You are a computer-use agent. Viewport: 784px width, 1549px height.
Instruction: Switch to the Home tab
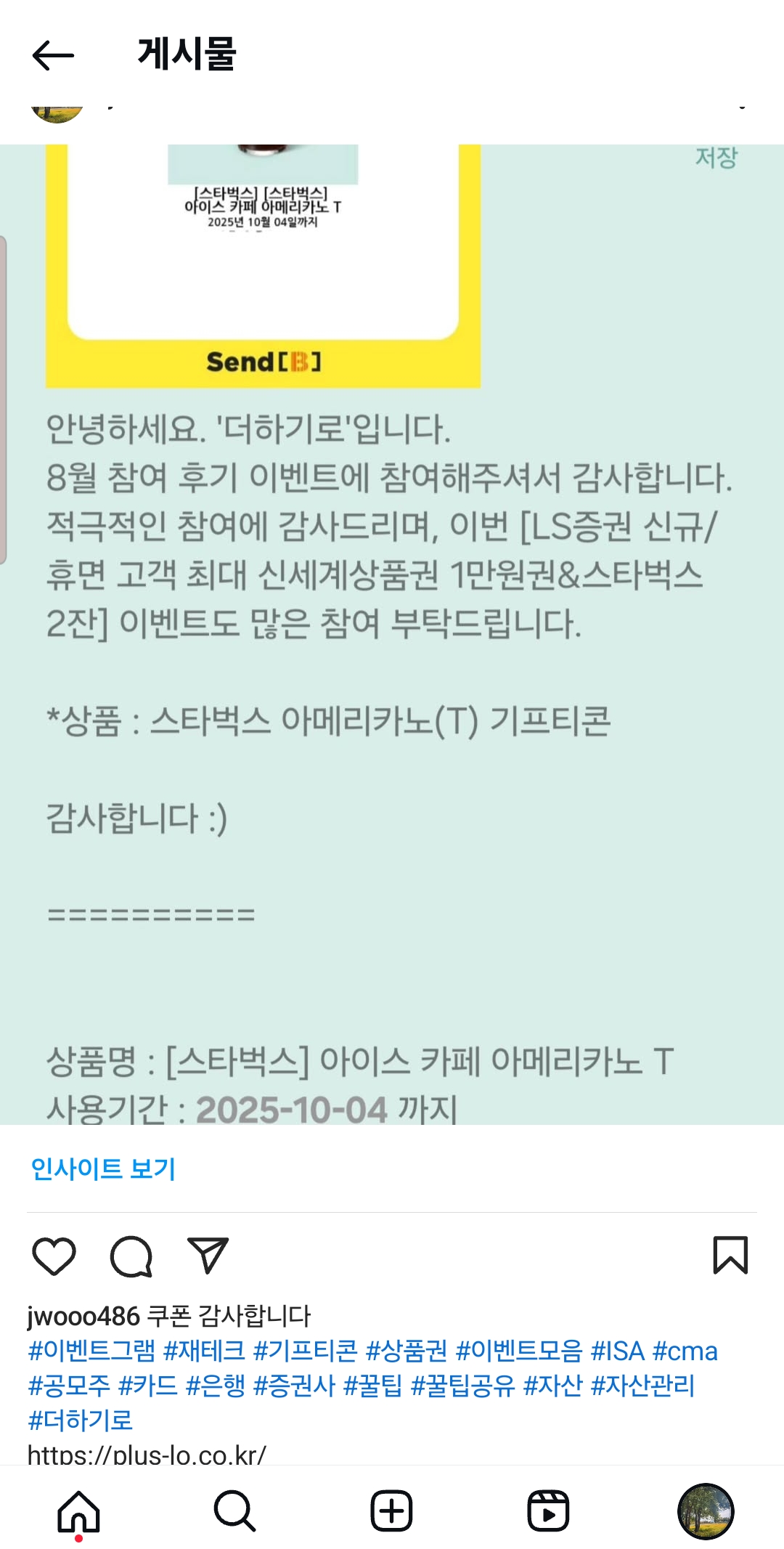(x=78, y=1512)
